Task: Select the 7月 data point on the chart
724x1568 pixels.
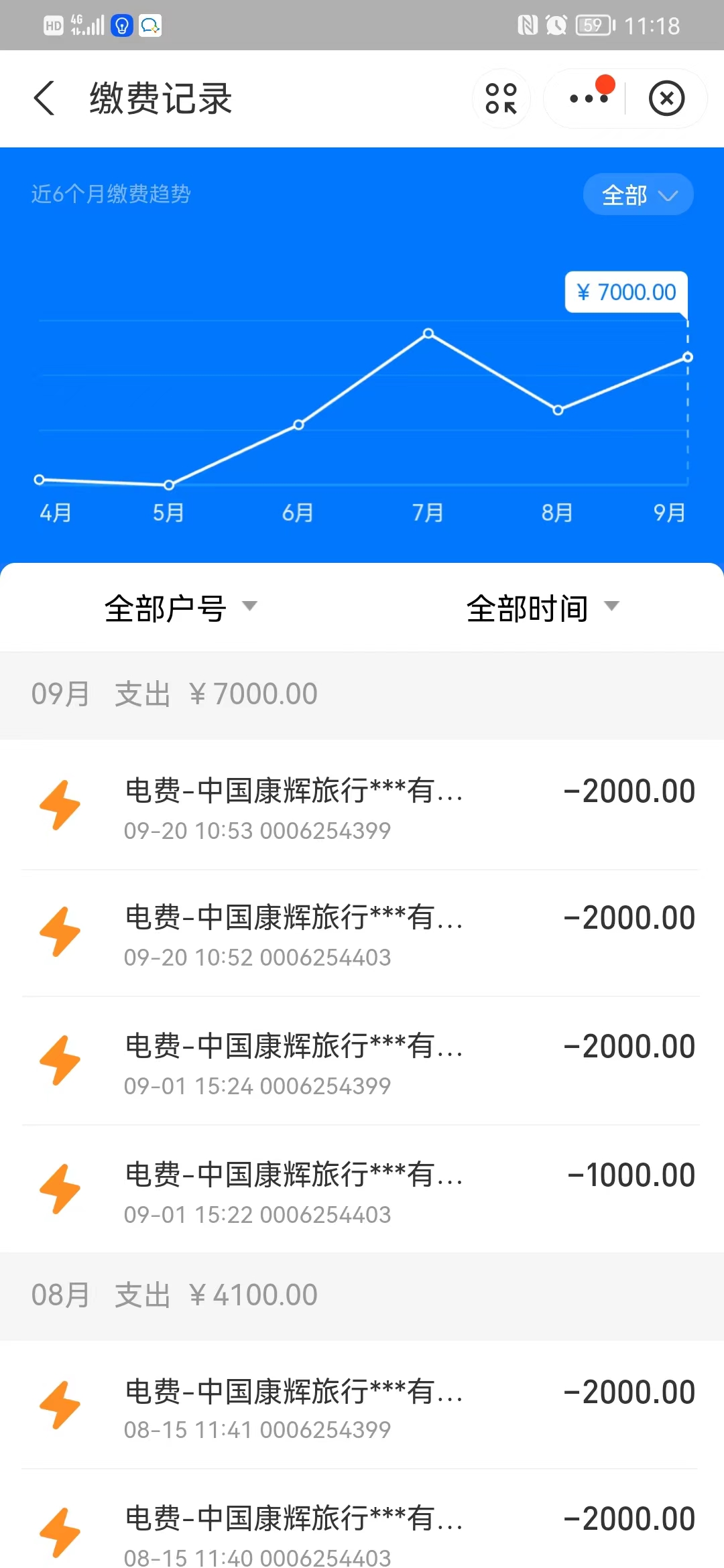Action: coord(428,334)
